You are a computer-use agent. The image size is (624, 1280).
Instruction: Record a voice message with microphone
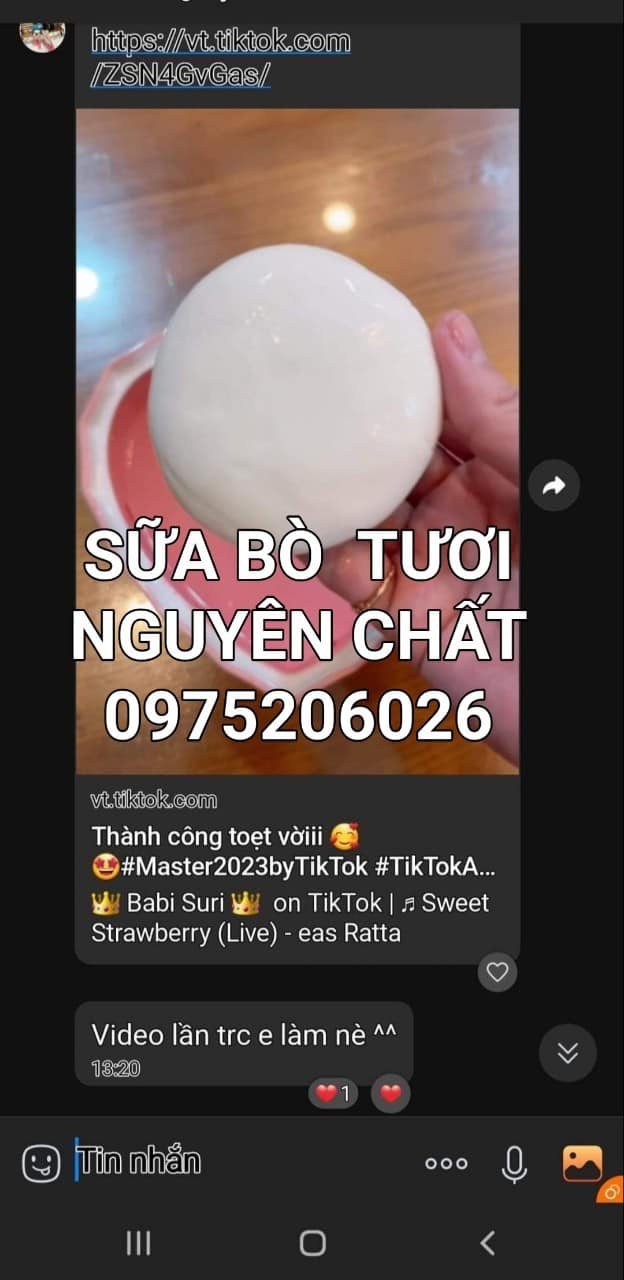[514, 1163]
